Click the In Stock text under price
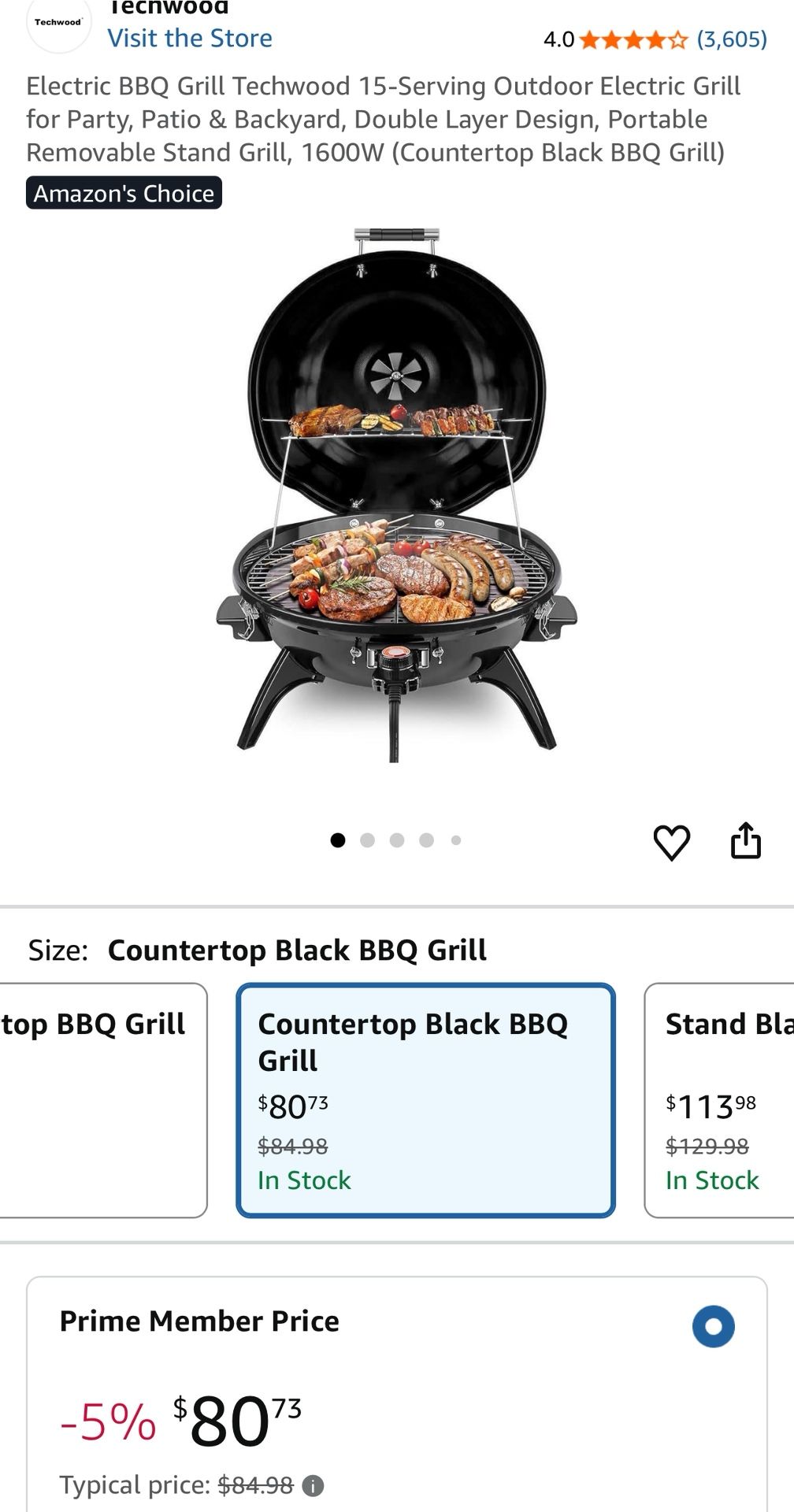Image resolution: width=794 pixels, height=1512 pixels. click(303, 1180)
